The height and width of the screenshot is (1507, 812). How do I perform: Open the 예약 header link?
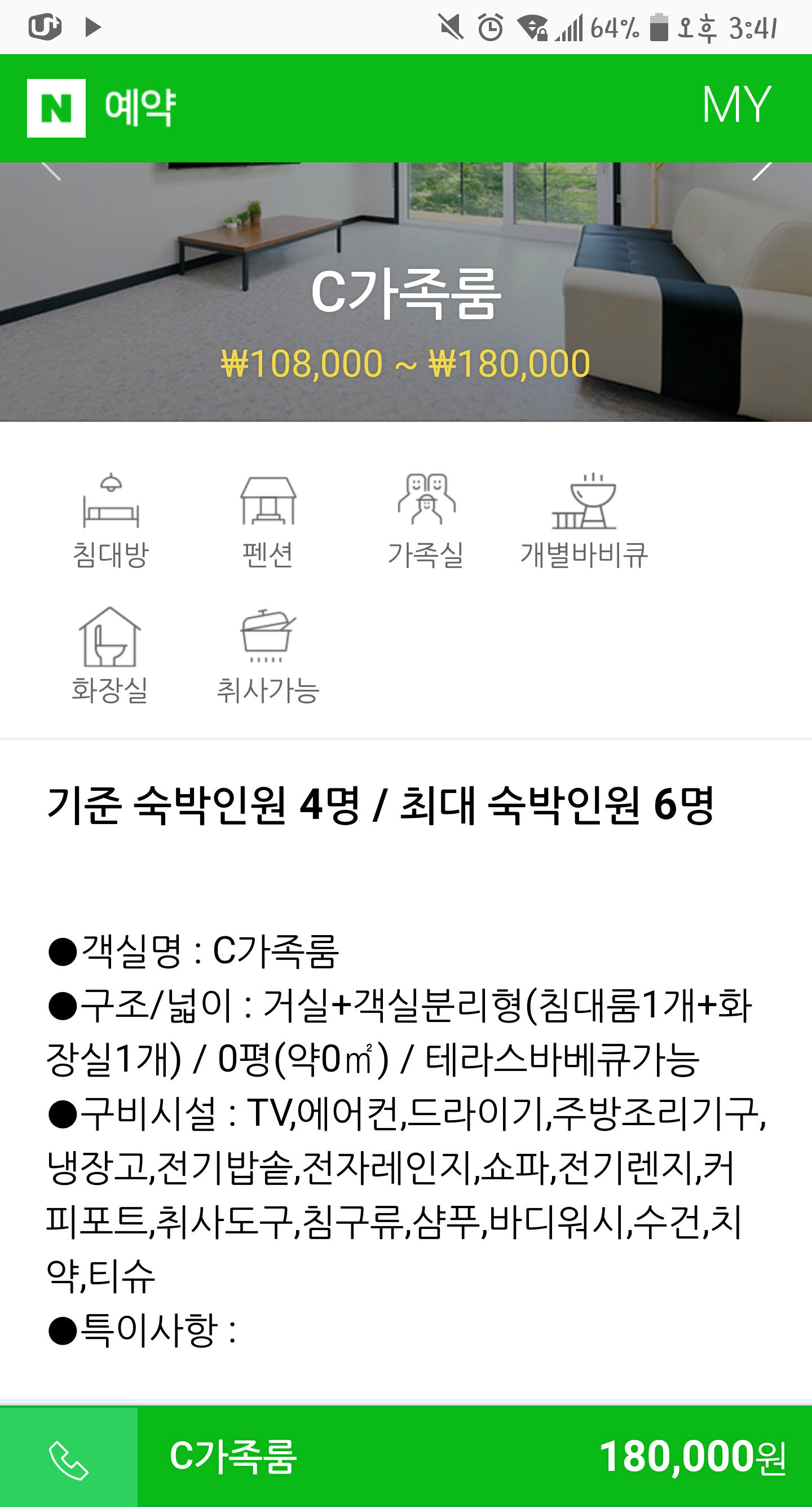coord(140,108)
